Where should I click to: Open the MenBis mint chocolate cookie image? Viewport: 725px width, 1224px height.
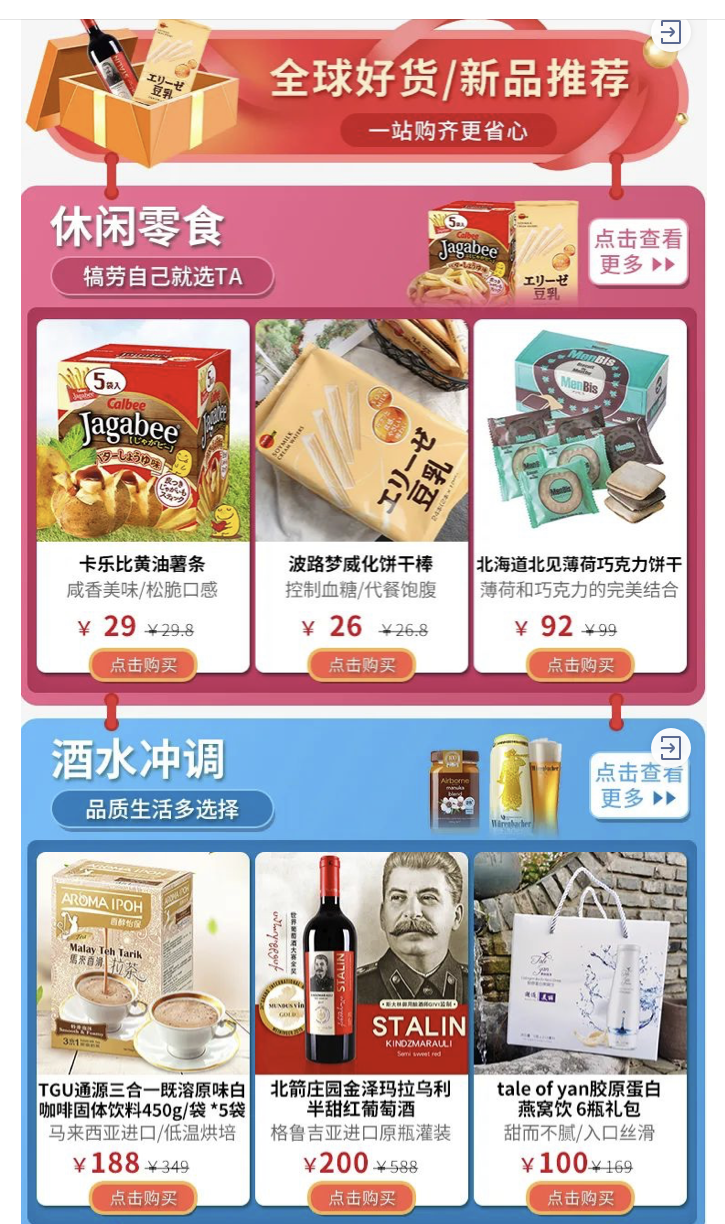click(x=580, y=431)
